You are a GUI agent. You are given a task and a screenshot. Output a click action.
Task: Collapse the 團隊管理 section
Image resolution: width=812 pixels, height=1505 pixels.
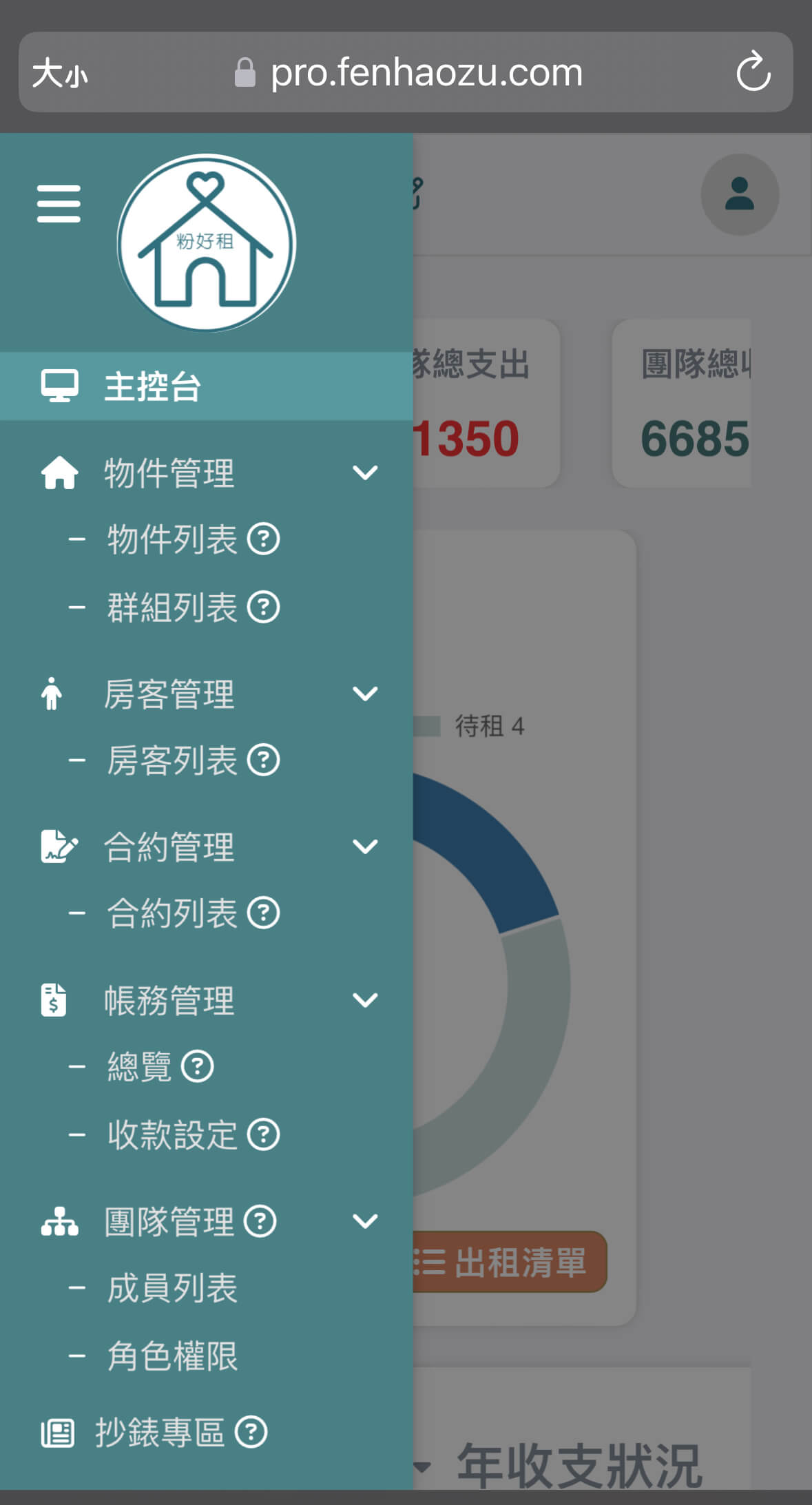tap(207, 1222)
